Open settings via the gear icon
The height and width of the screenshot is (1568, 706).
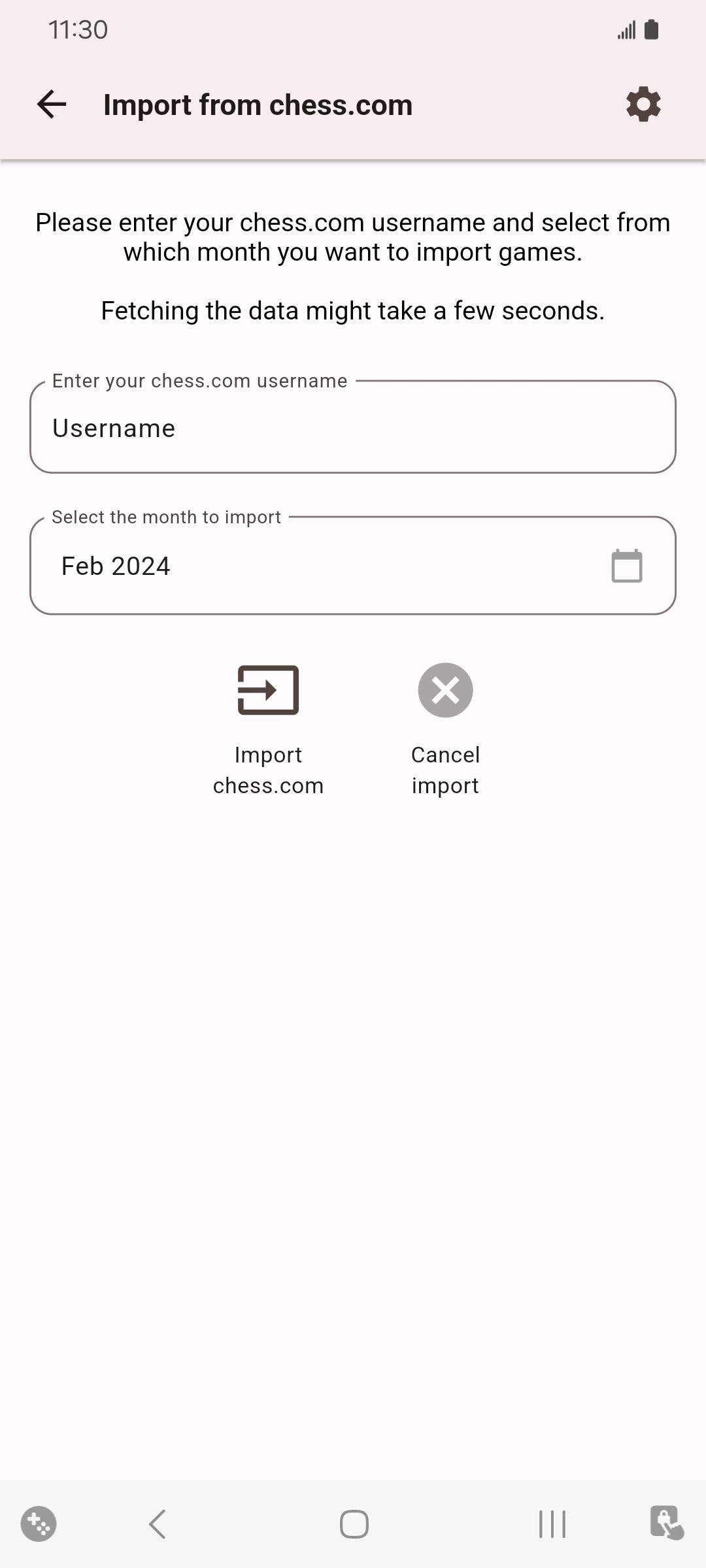(x=644, y=105)
